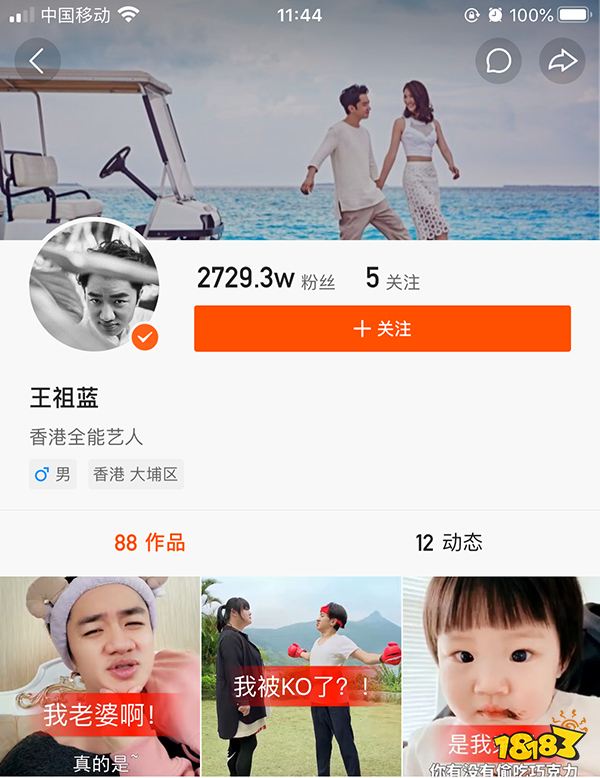Share this profile via arrow icon

[562, 61]
